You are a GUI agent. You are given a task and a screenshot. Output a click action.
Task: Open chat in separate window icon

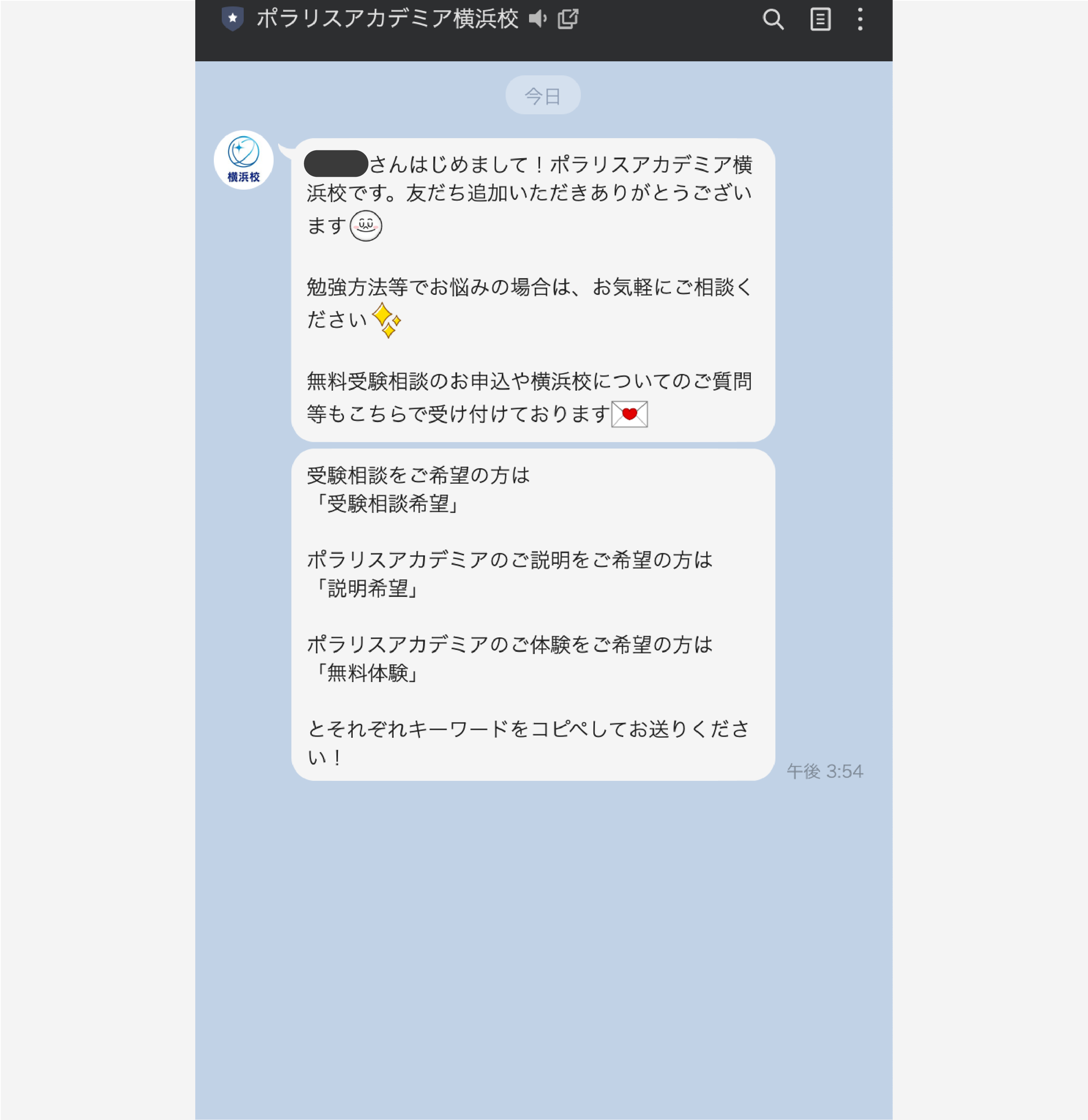[567, 19]
